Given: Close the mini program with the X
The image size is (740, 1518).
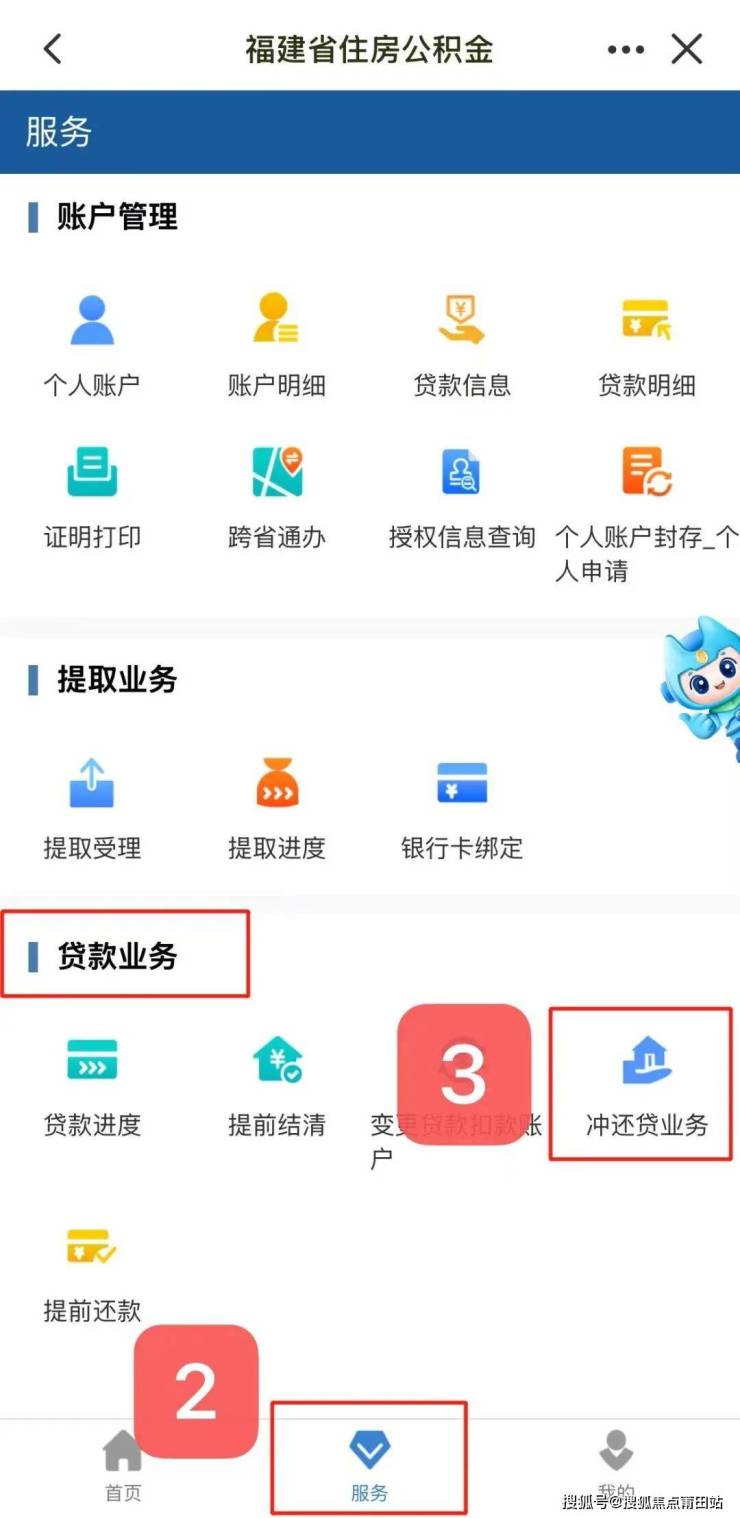Looking at the screenshot, I should click(687, 48).
